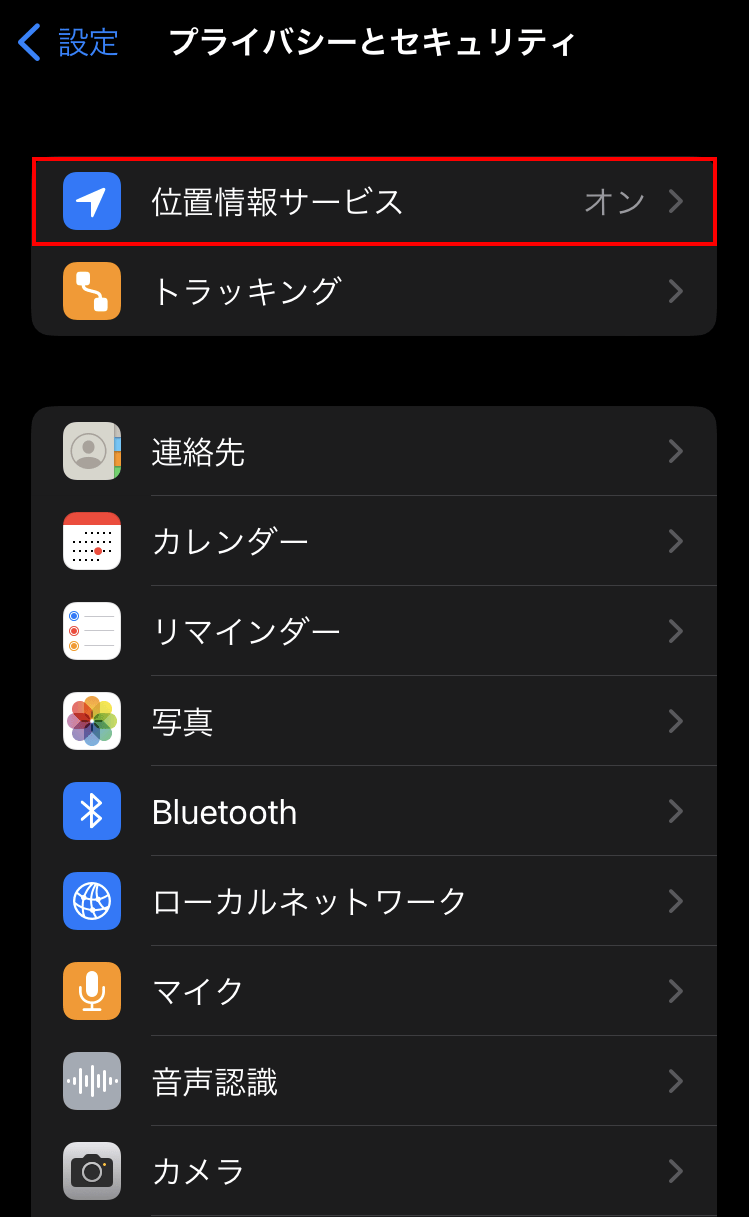749x1217 pixels.
Task: View マイク access permissions
Action: pyautogui.click(x=374, y=991)
